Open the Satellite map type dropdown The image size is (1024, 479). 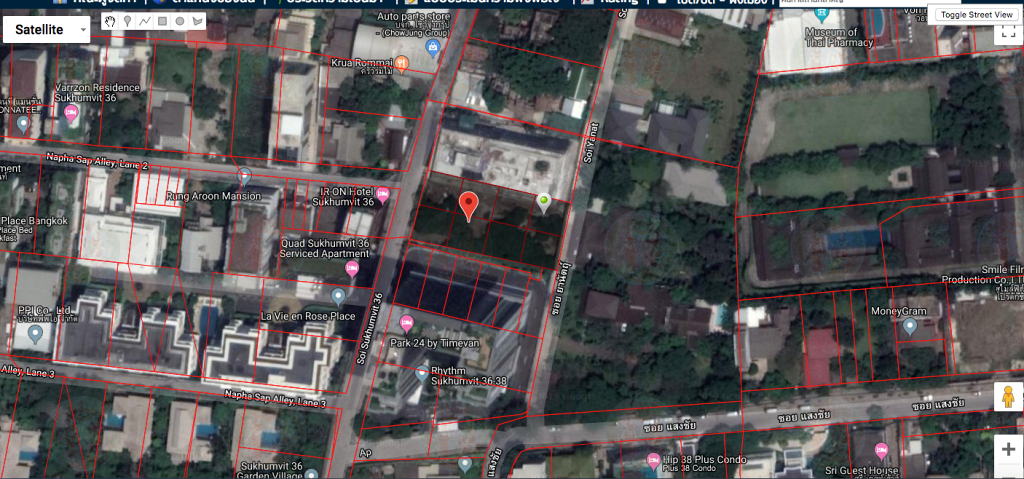click(x=47, y=29)
